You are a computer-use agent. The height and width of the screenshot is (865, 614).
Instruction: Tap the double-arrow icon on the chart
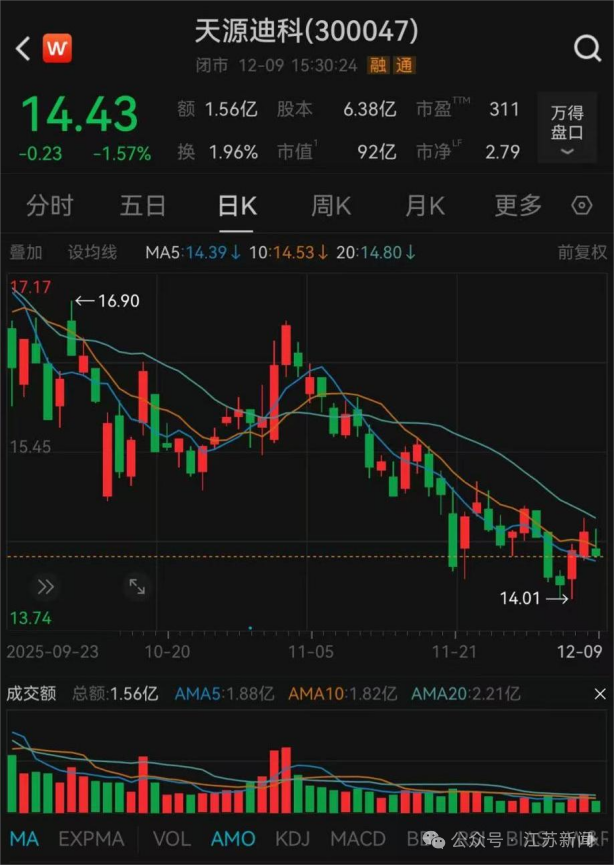(45, 587)
